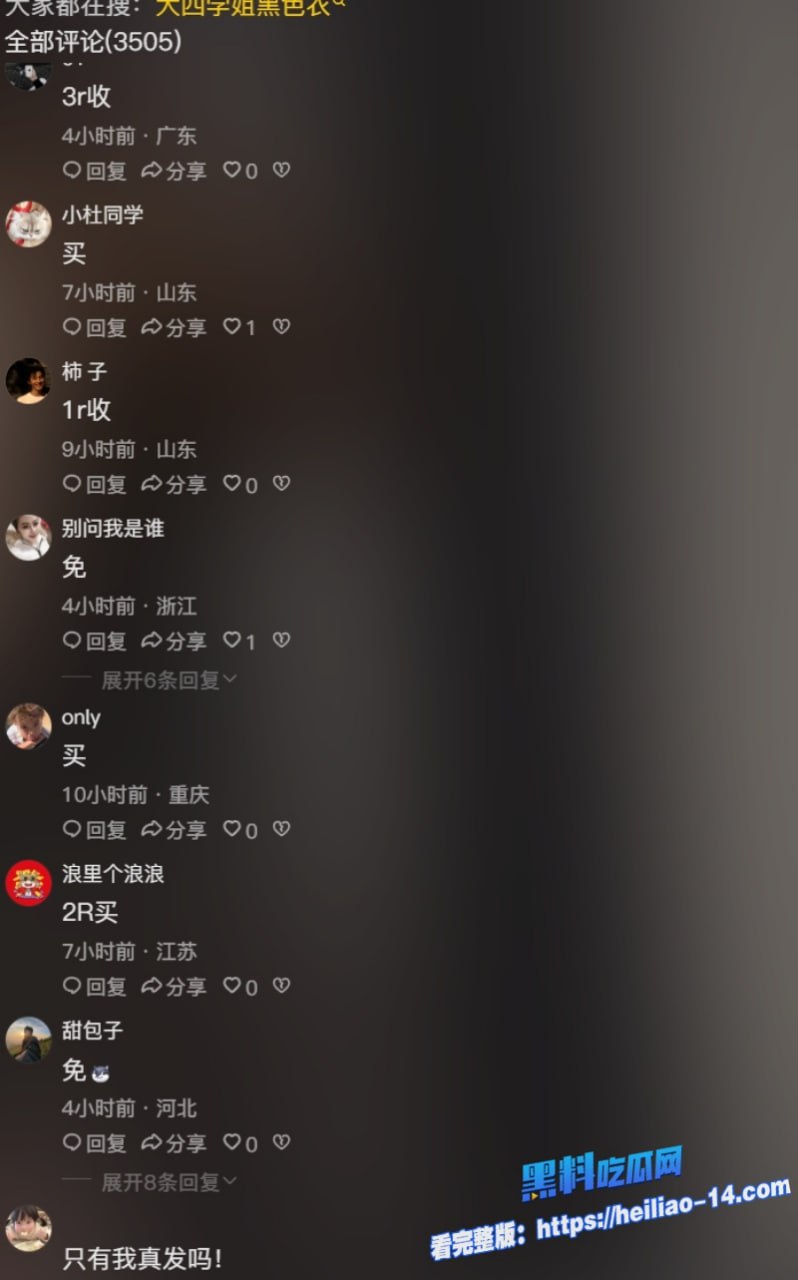Dislike the comment from 柿子
The image size is (798, 1280).
point(282,484)
